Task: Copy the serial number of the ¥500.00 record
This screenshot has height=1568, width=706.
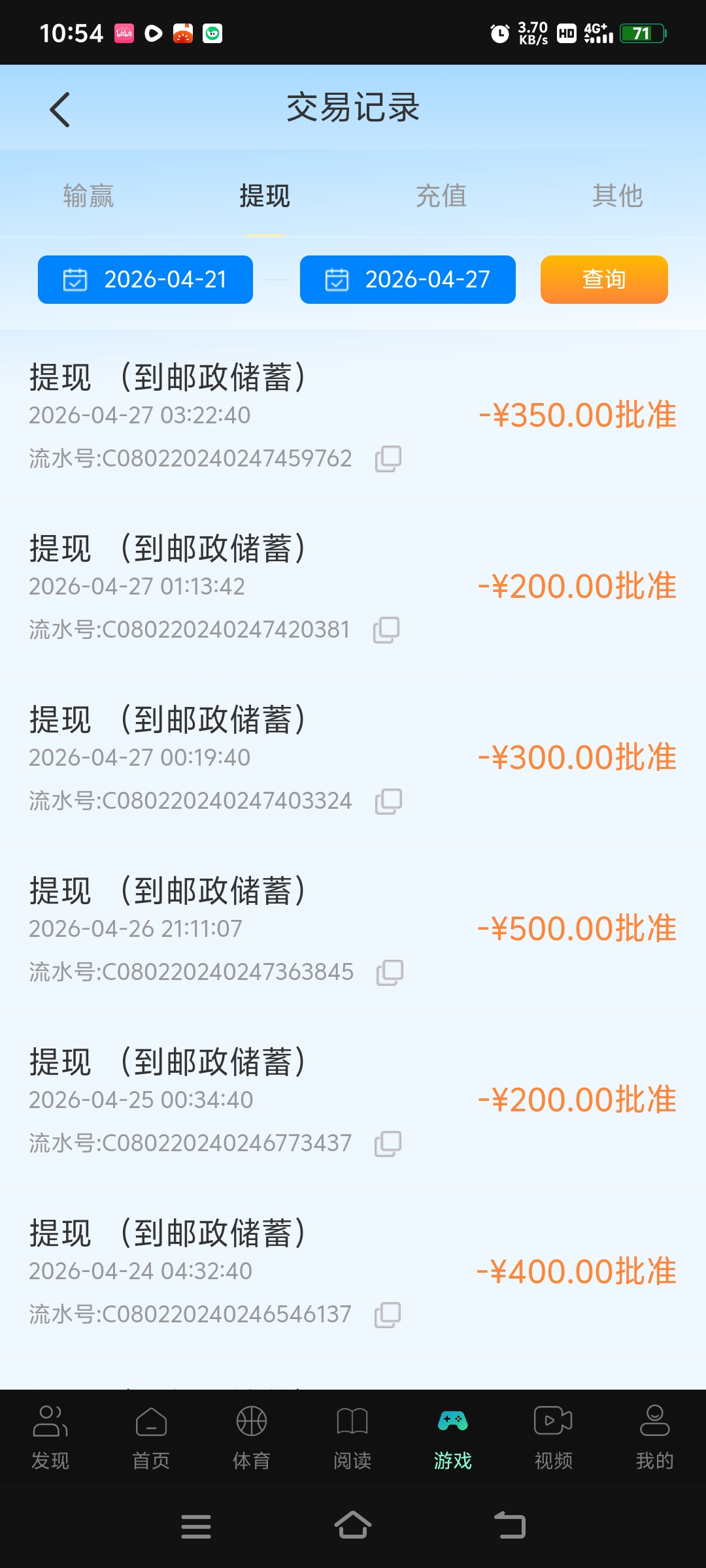Action: tap(388, 972)
